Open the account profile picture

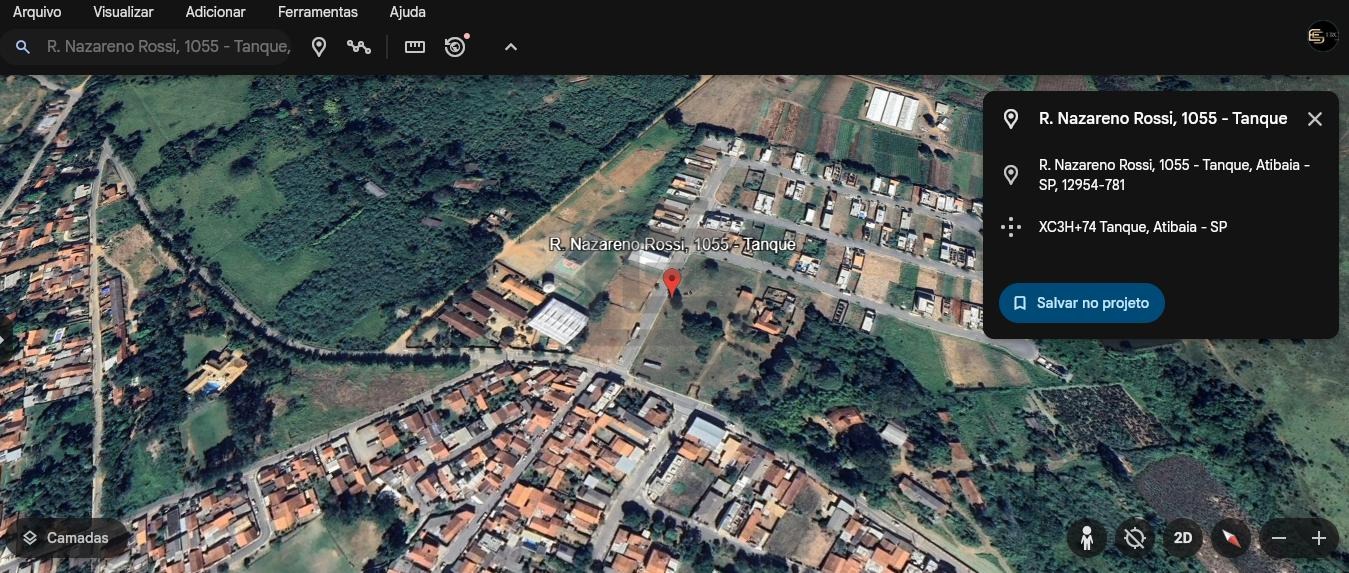coord(1322,37)
